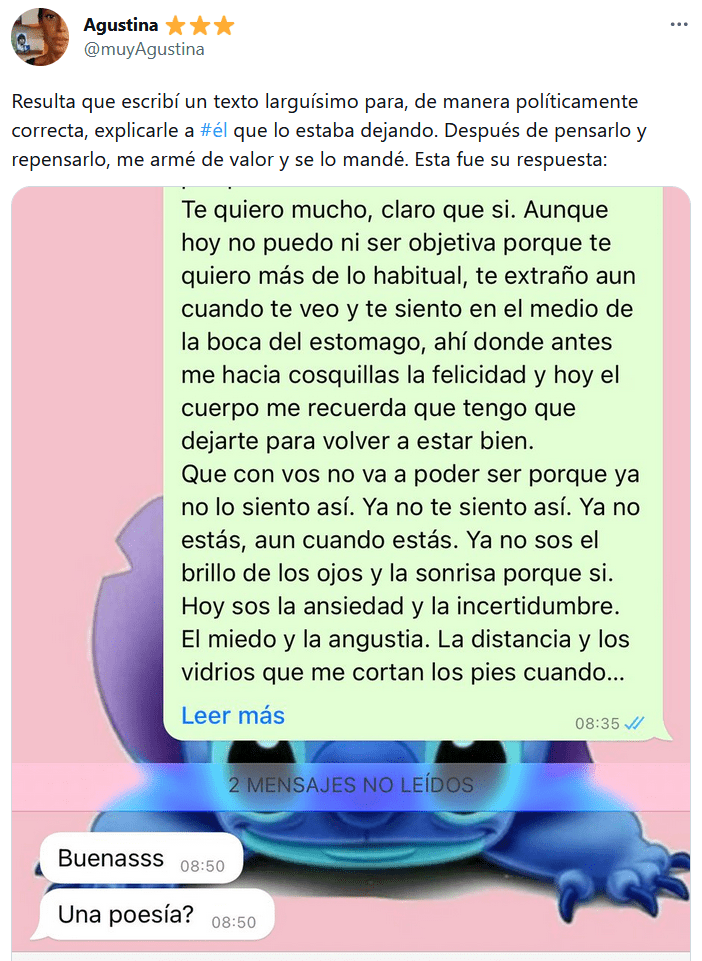This screenshot has width=702, height=961.
Task: Open the @muyAgustina profile handle
Action: 144,49
